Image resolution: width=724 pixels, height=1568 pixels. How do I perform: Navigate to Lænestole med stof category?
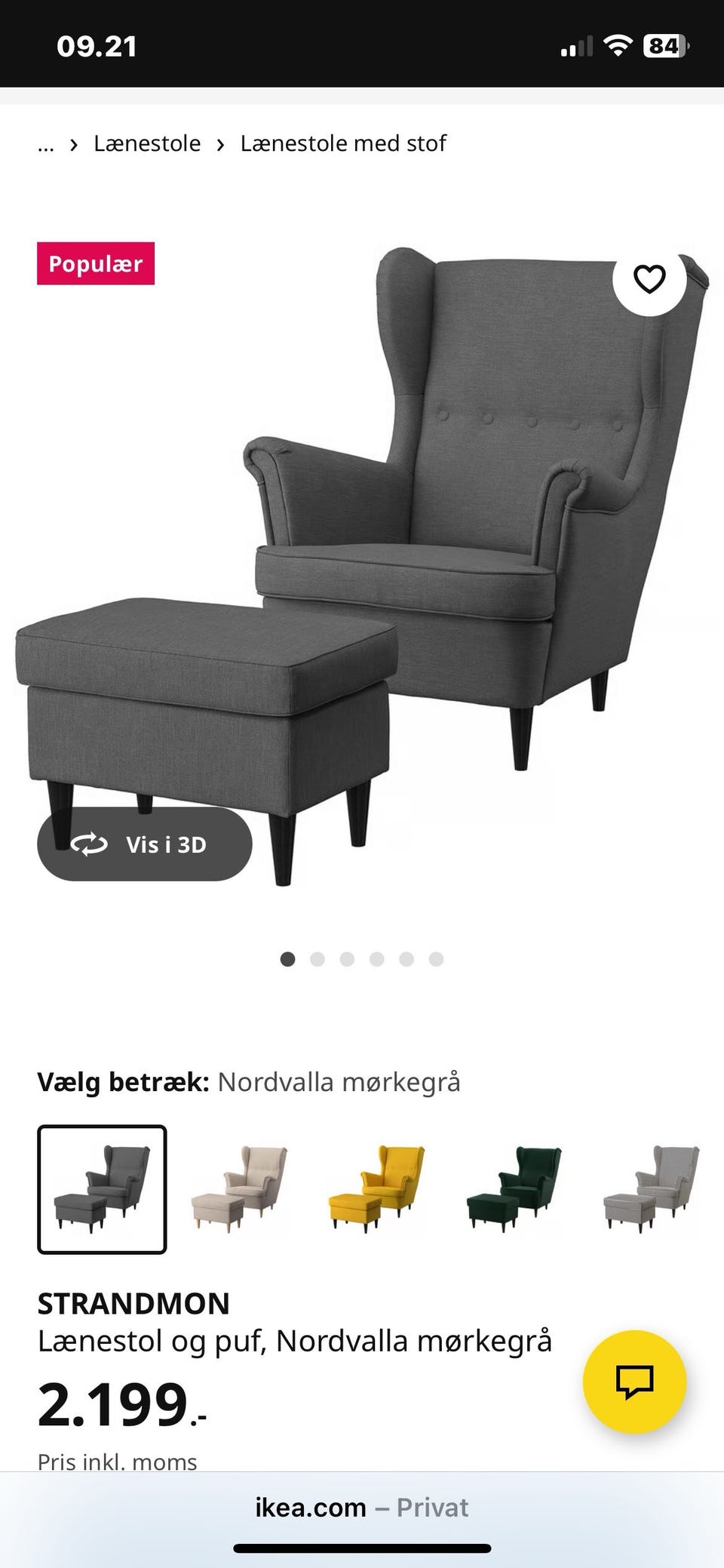pos(342,143)
